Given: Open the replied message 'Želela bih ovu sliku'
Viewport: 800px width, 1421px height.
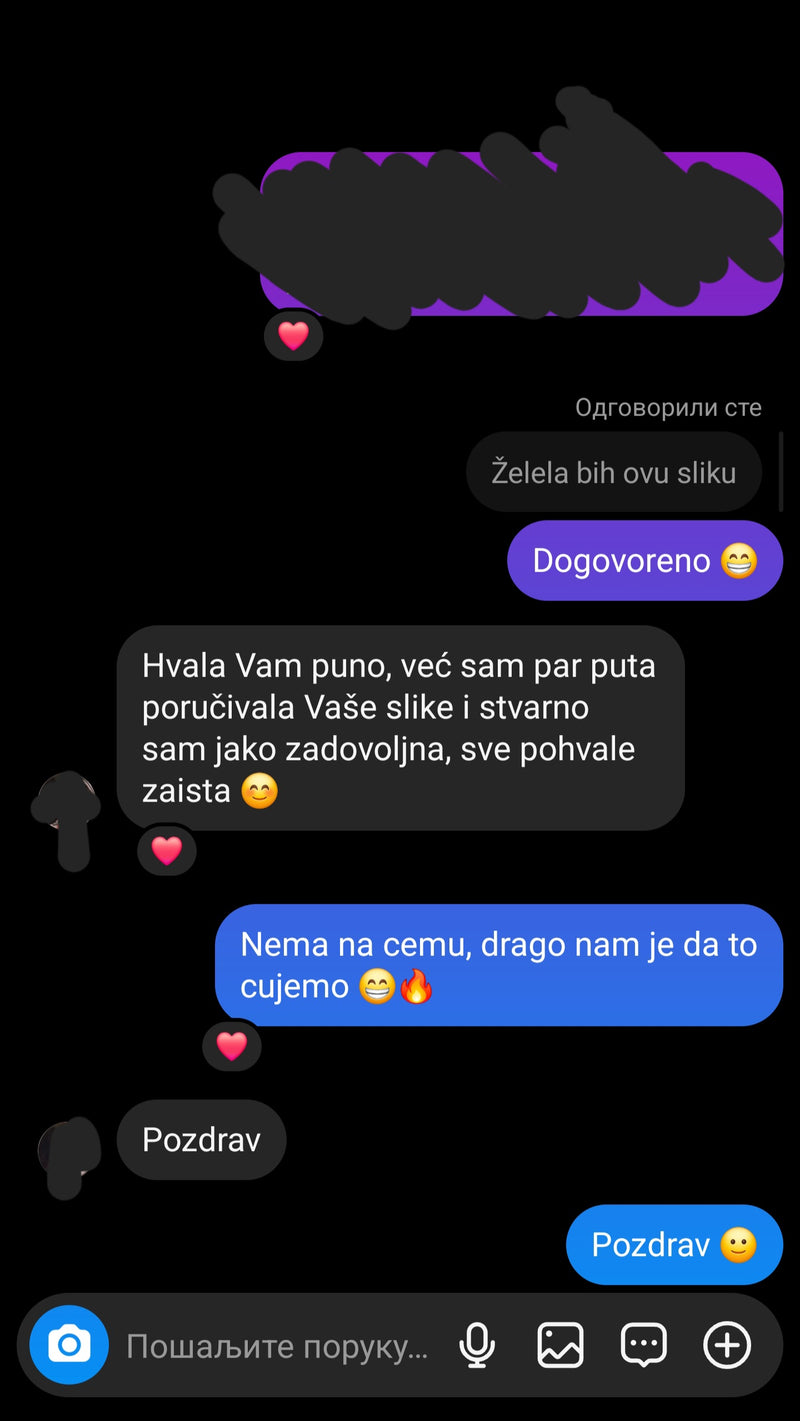Looking at the screenshot, I should (613, 472).
